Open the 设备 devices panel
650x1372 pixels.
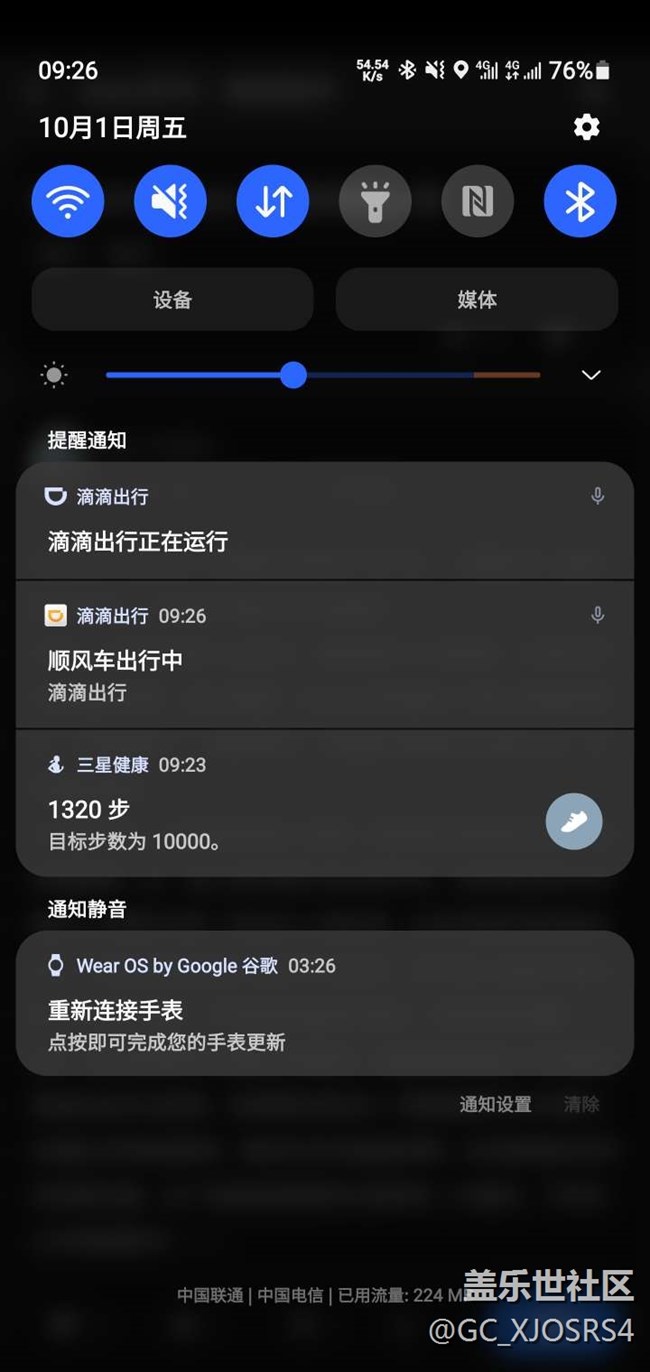173,299
